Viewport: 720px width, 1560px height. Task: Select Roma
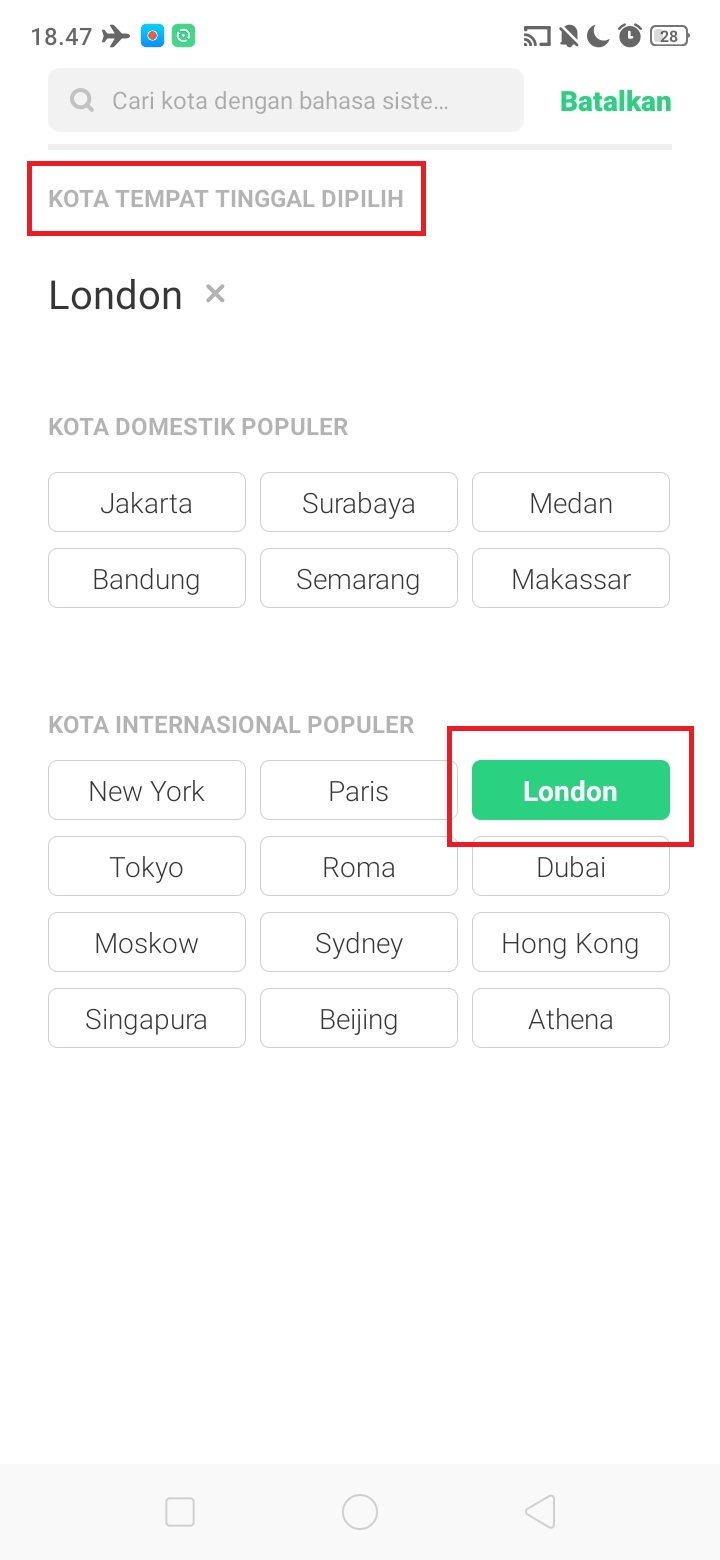point(359,867)
